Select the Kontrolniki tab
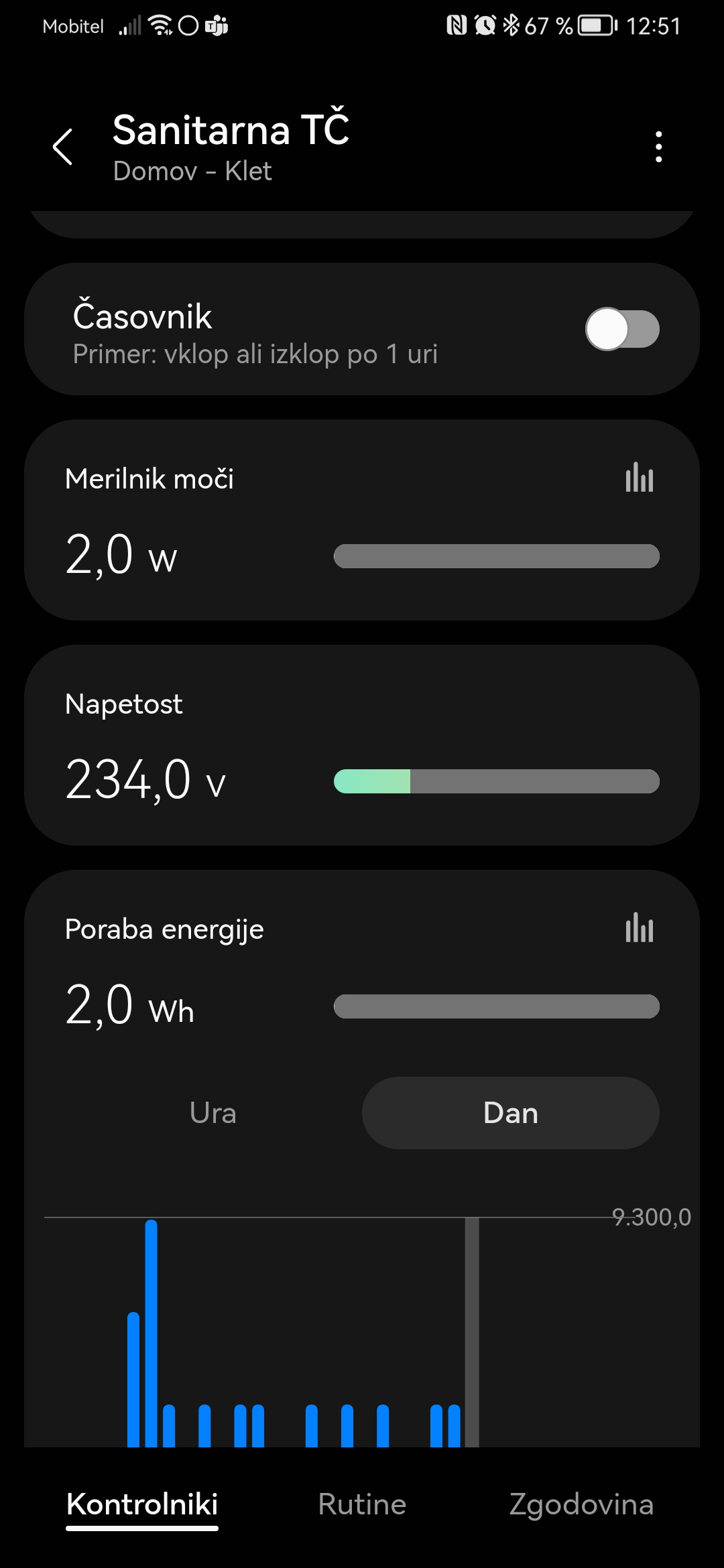724x1568 pixels. tap(142, 1504)
